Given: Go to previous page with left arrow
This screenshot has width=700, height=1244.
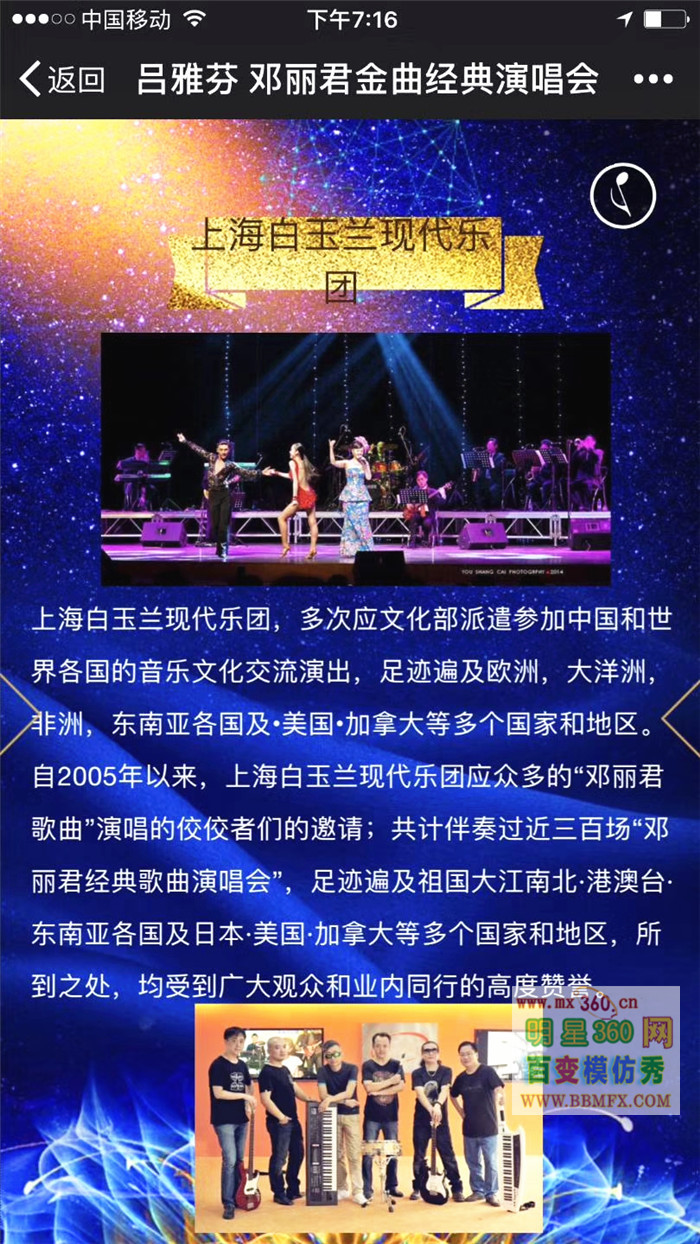Looking at the screenshot, I should pyautogui.click(x=10, y=715).
